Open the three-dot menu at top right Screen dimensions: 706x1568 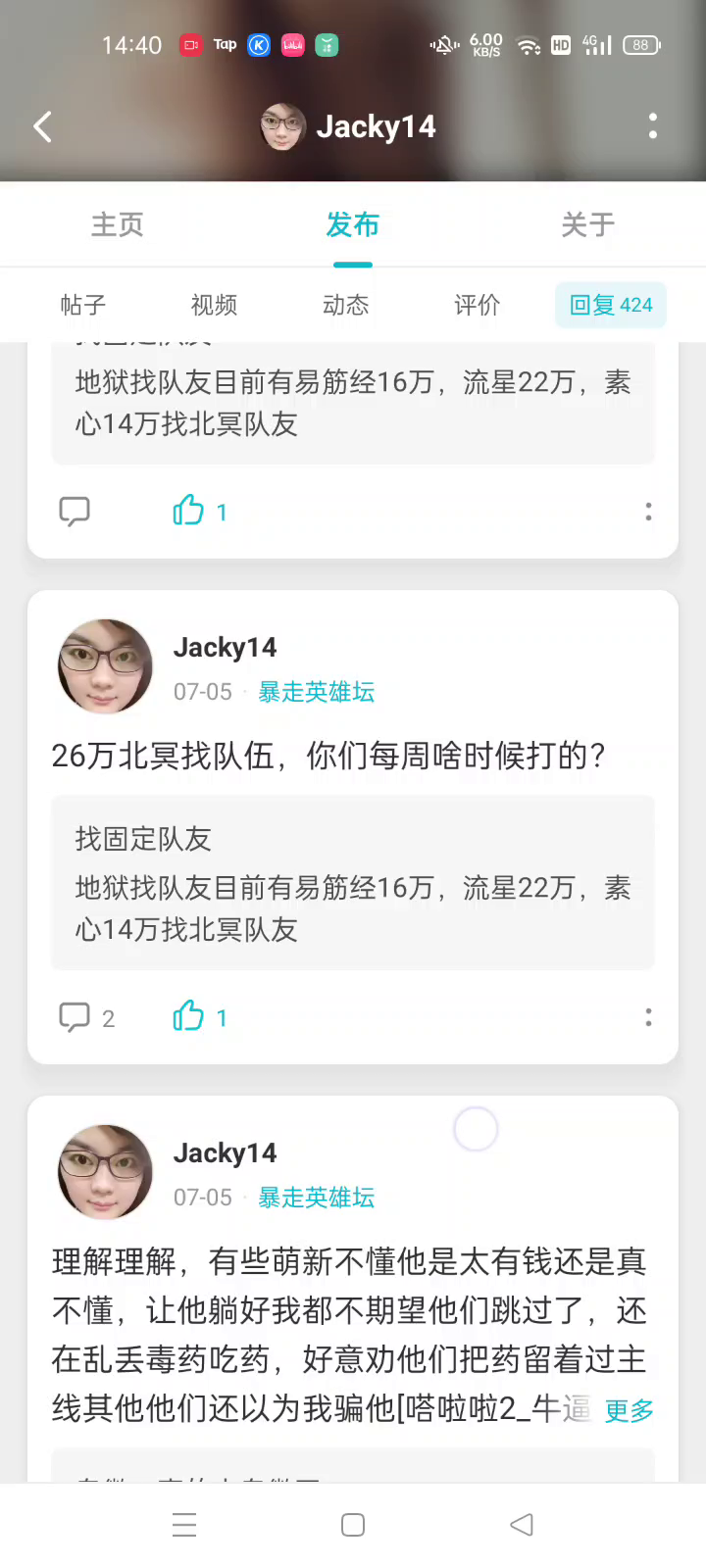pos(653,126)
